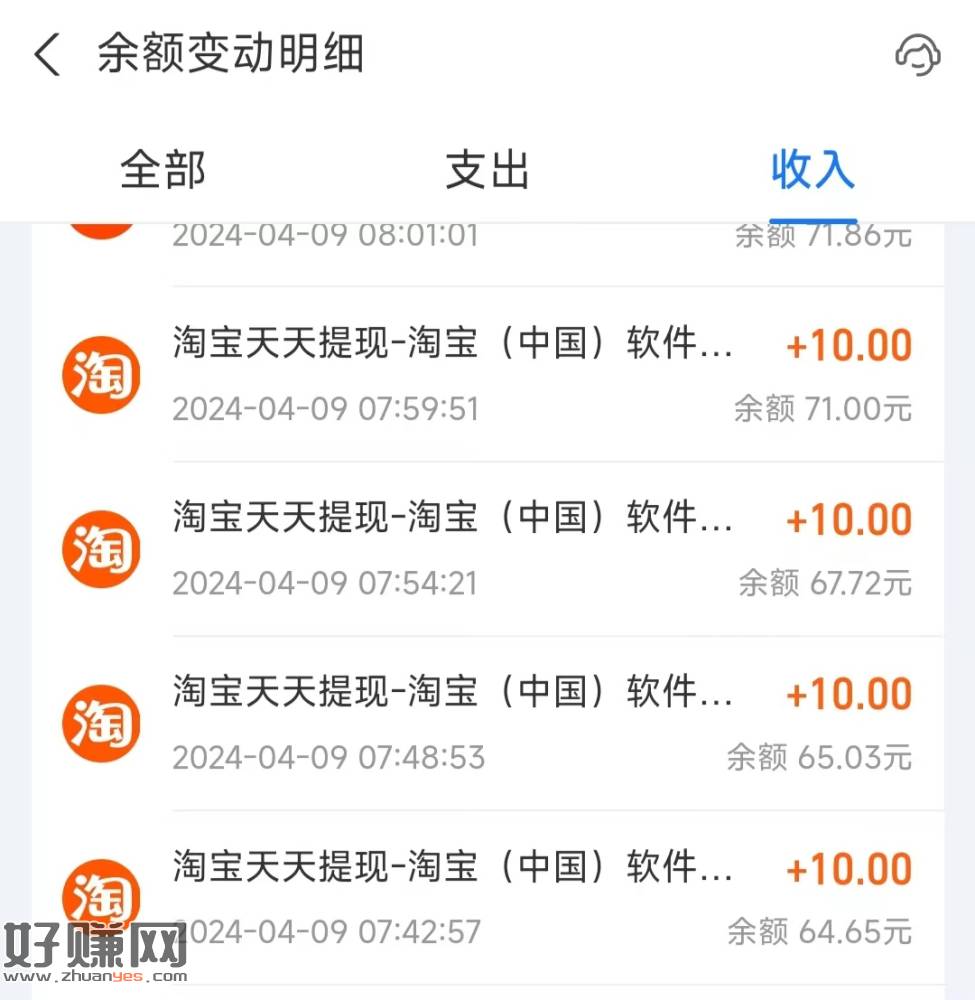Go back from balance change details
Image resolution: width=975 pixels, height=1000 pixels.
pos(47,55)
